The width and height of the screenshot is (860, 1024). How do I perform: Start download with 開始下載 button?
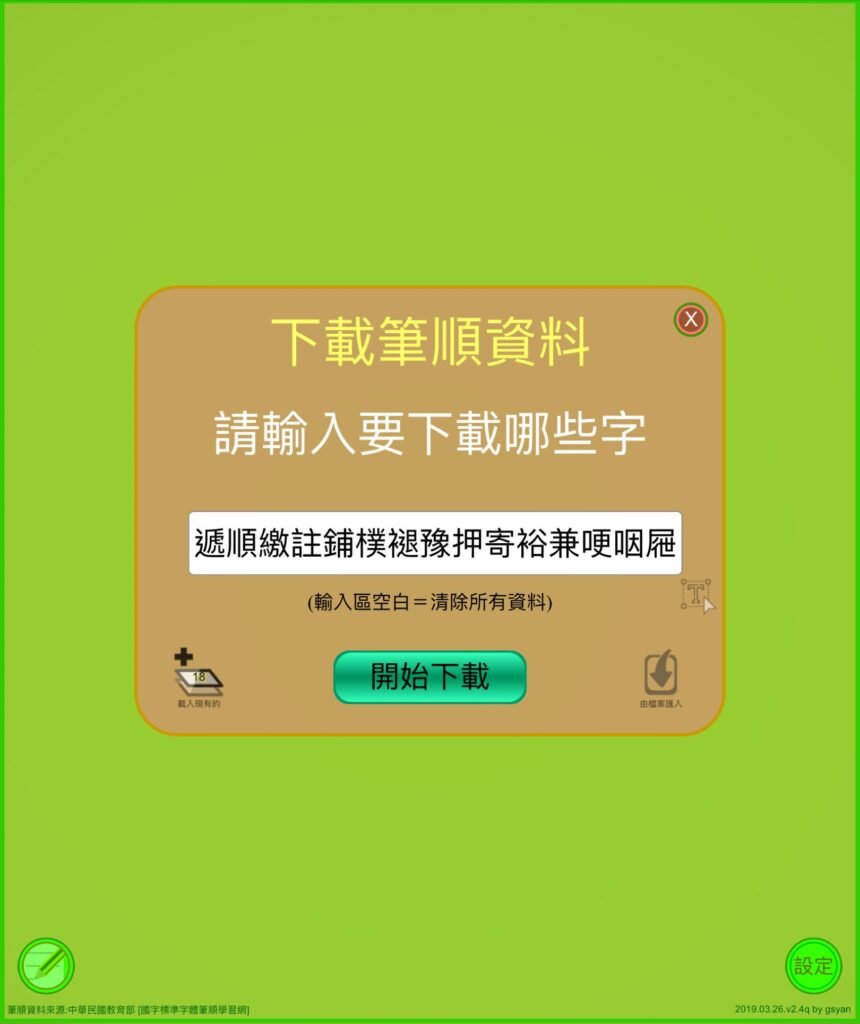click(x=429, y=677)
